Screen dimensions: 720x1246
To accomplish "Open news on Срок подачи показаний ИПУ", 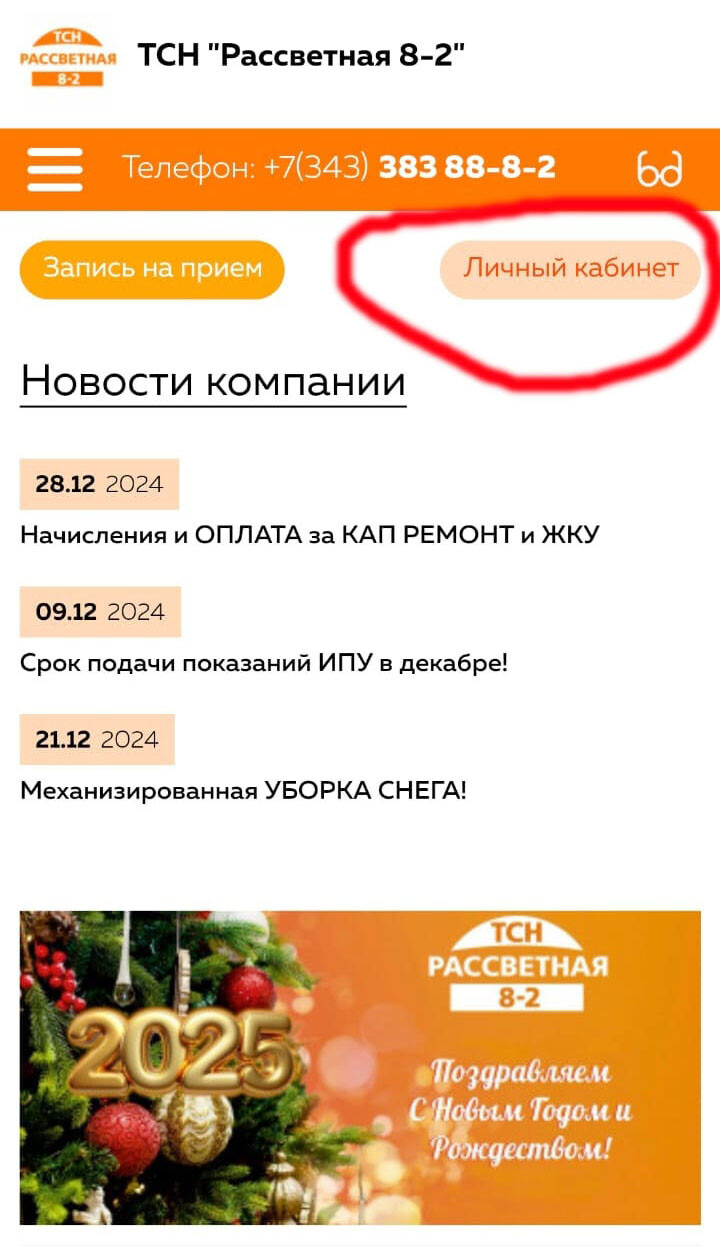I will (x=264, y=663).
